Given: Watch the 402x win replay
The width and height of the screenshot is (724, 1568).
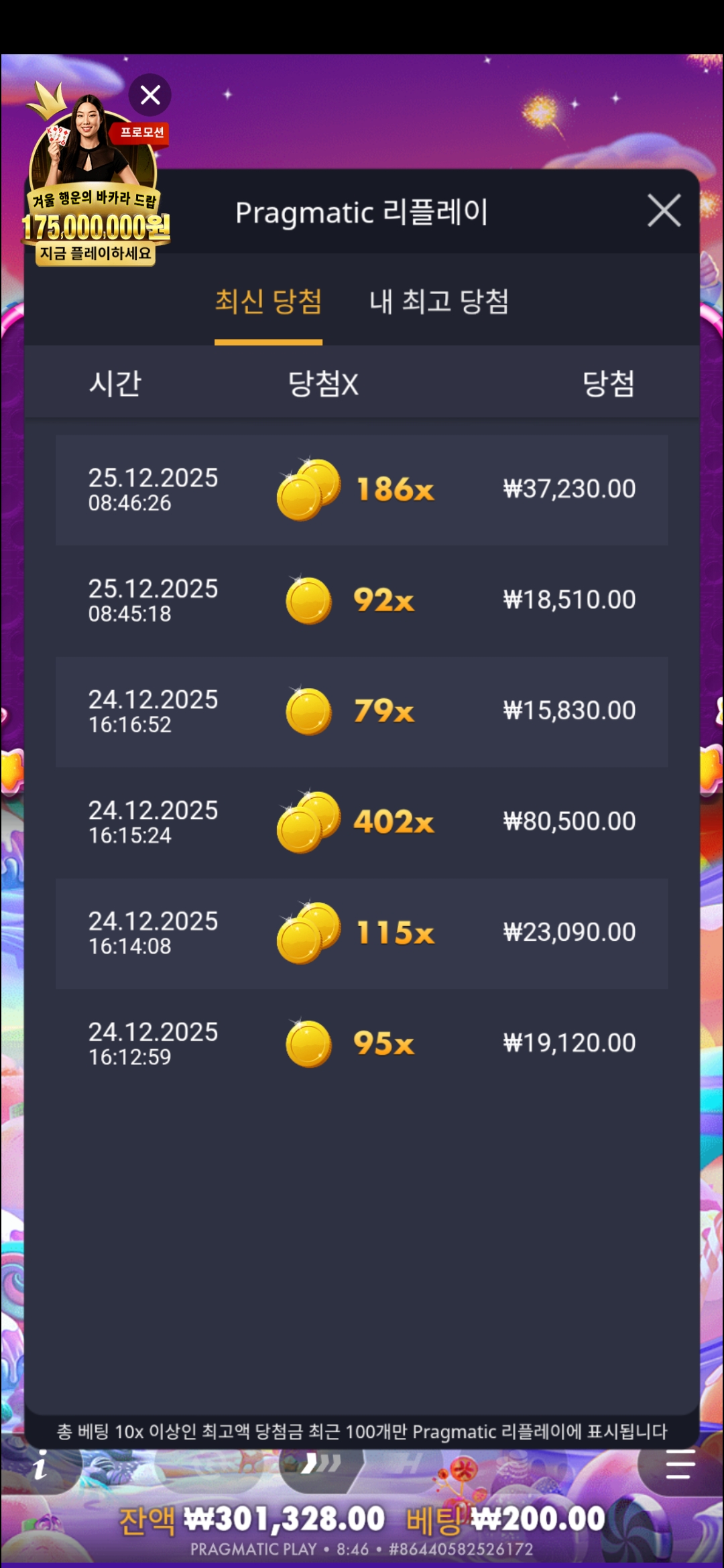Looking at the screenshot, I should click(x=361, y=822).
